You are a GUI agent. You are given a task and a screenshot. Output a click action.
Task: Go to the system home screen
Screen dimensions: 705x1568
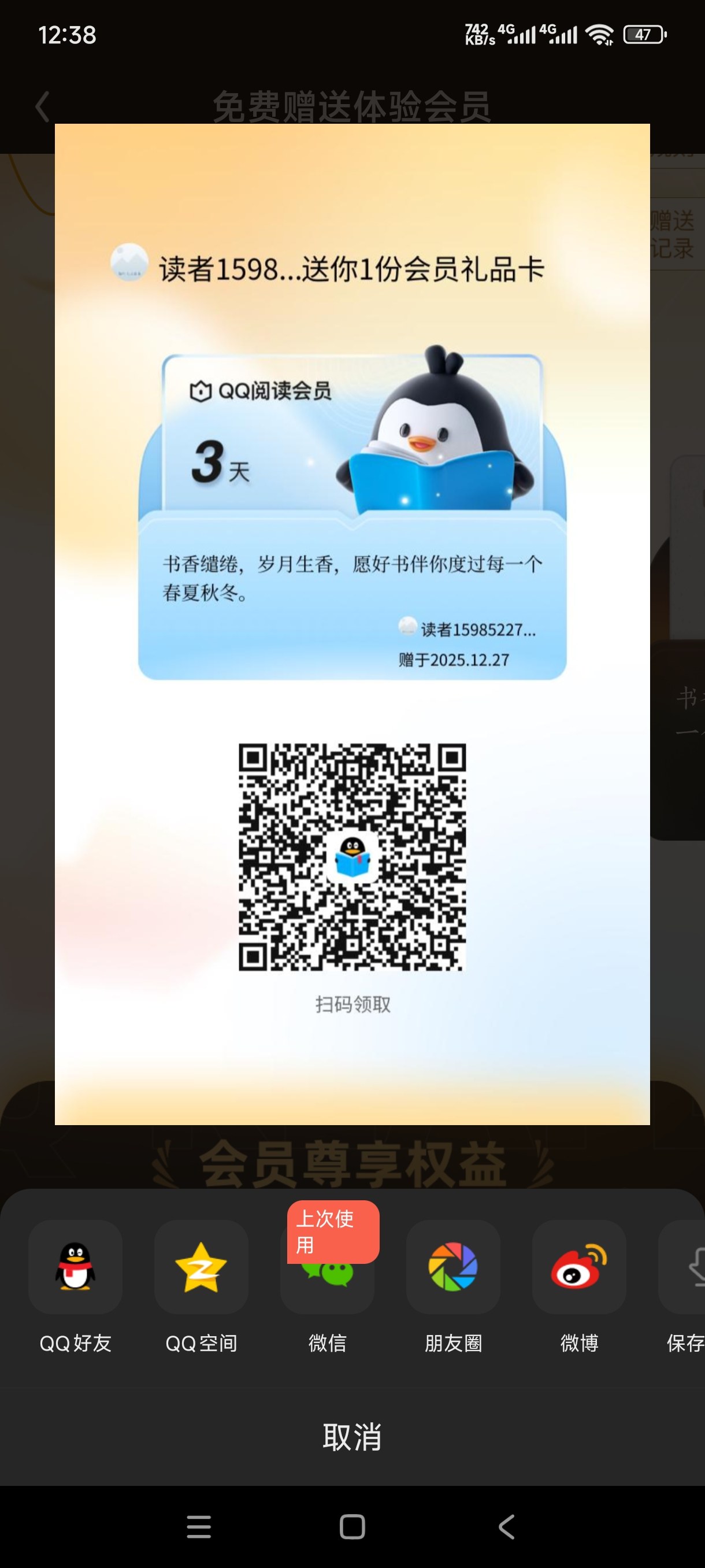(352, 1526)
